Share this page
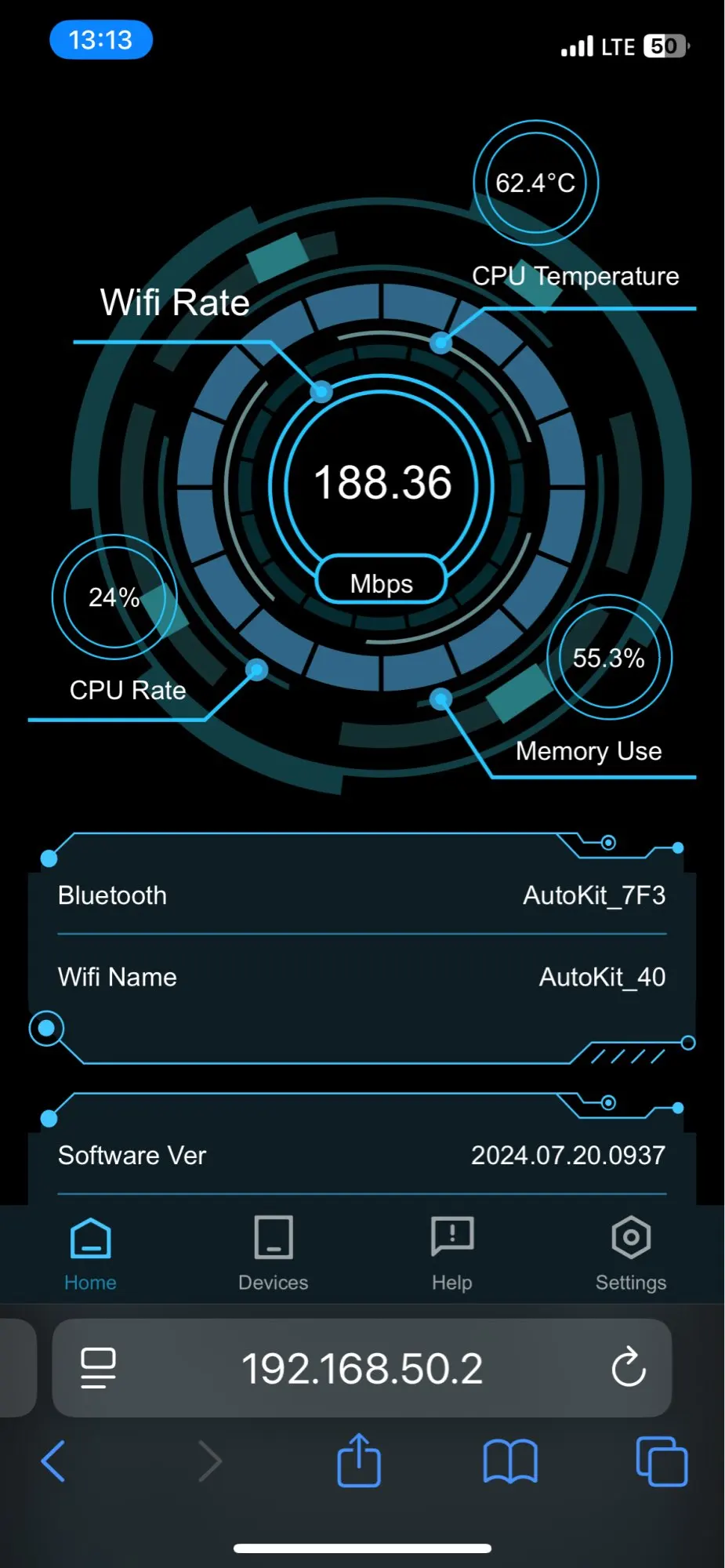Screen dimensions: 725x1568 359,1460
